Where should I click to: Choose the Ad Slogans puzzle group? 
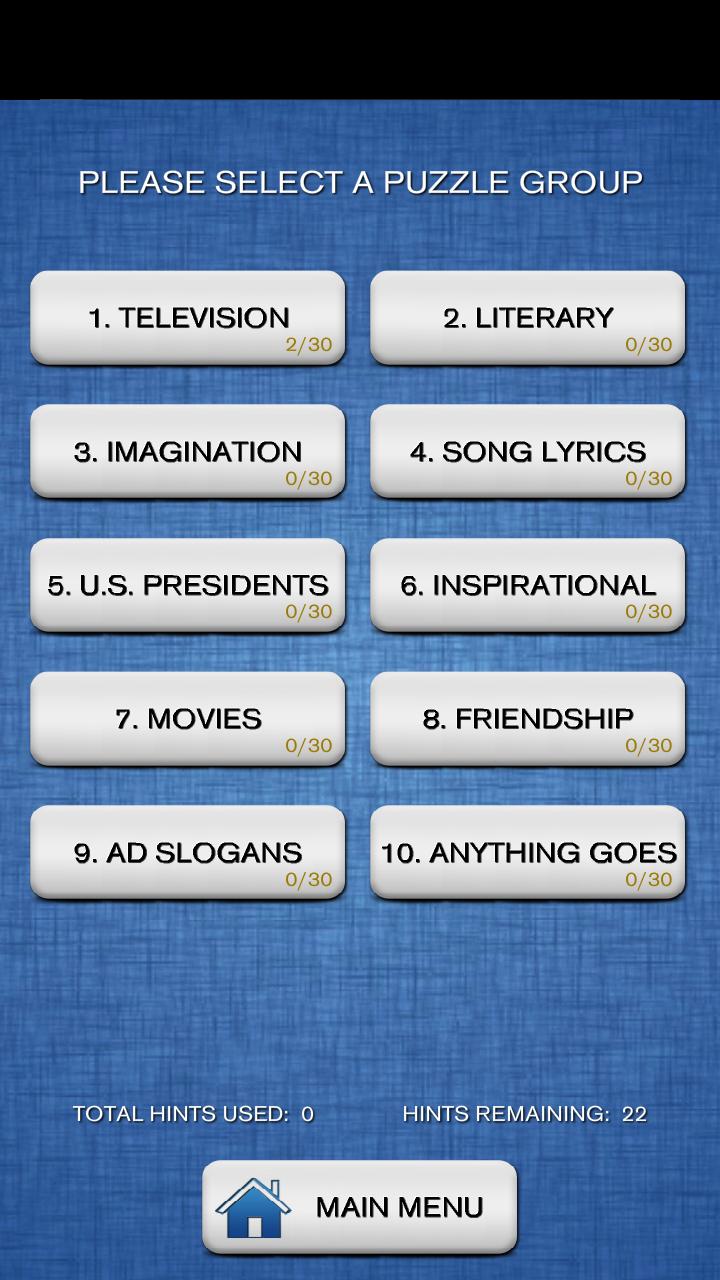188,853
